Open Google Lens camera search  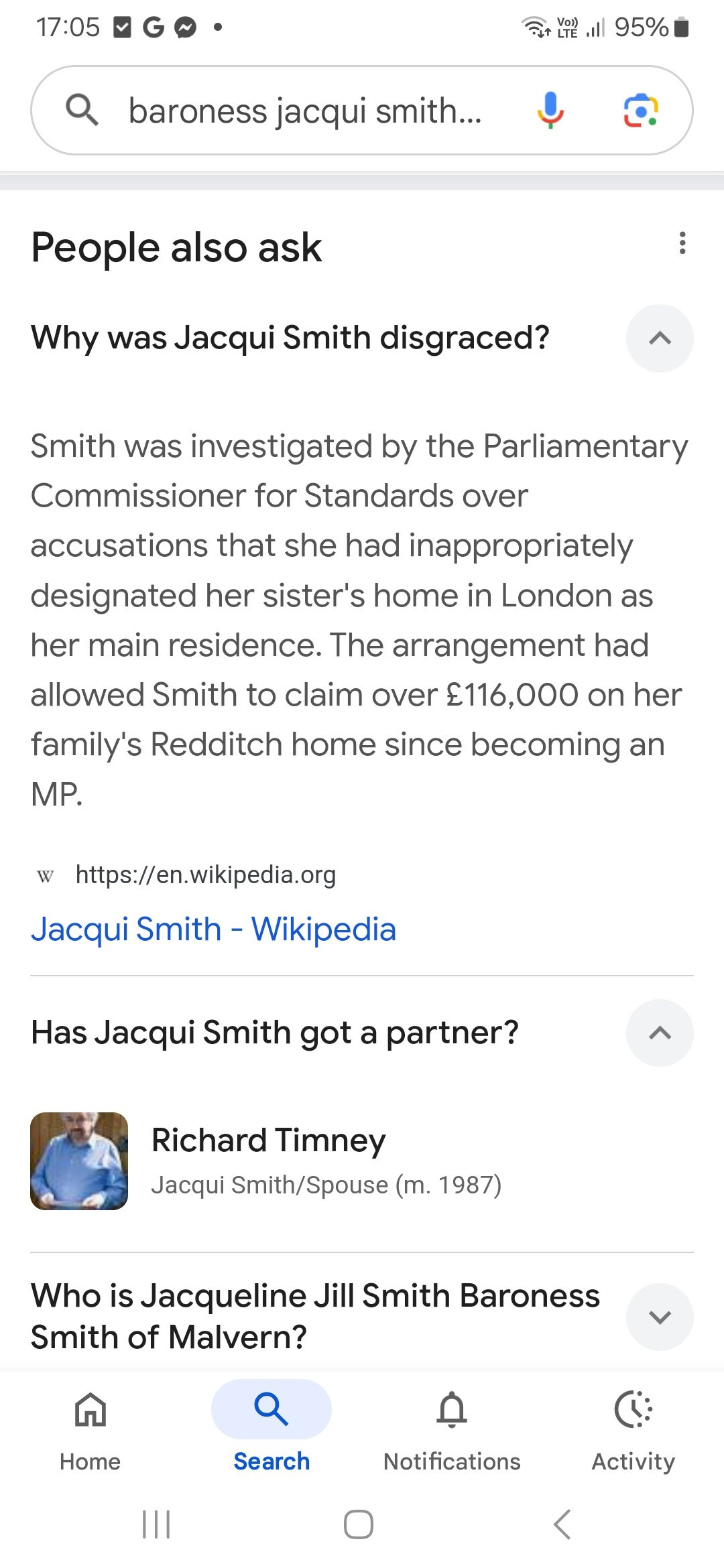[641, 111]
